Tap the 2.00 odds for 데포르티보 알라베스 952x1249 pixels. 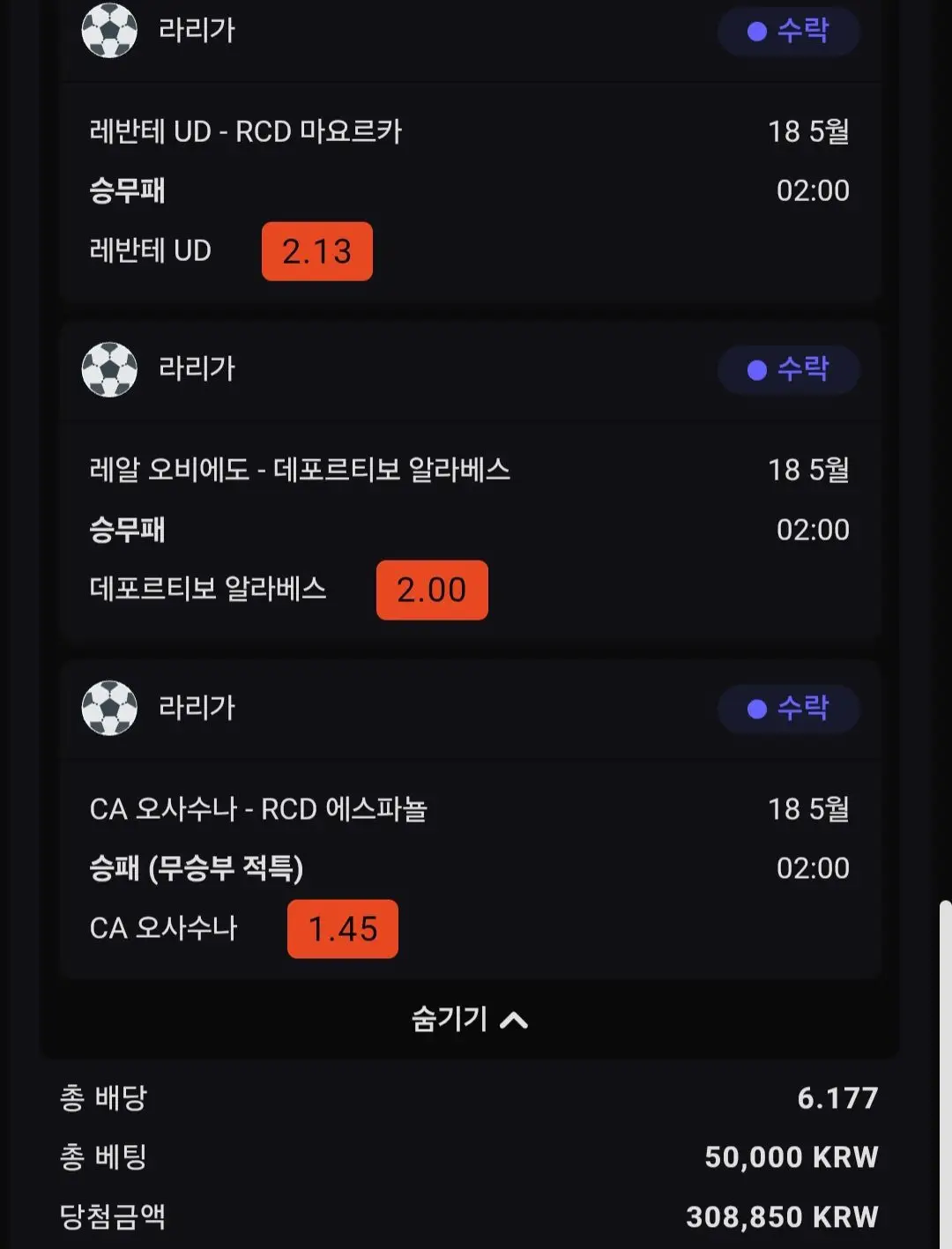[x=432, y=590]
